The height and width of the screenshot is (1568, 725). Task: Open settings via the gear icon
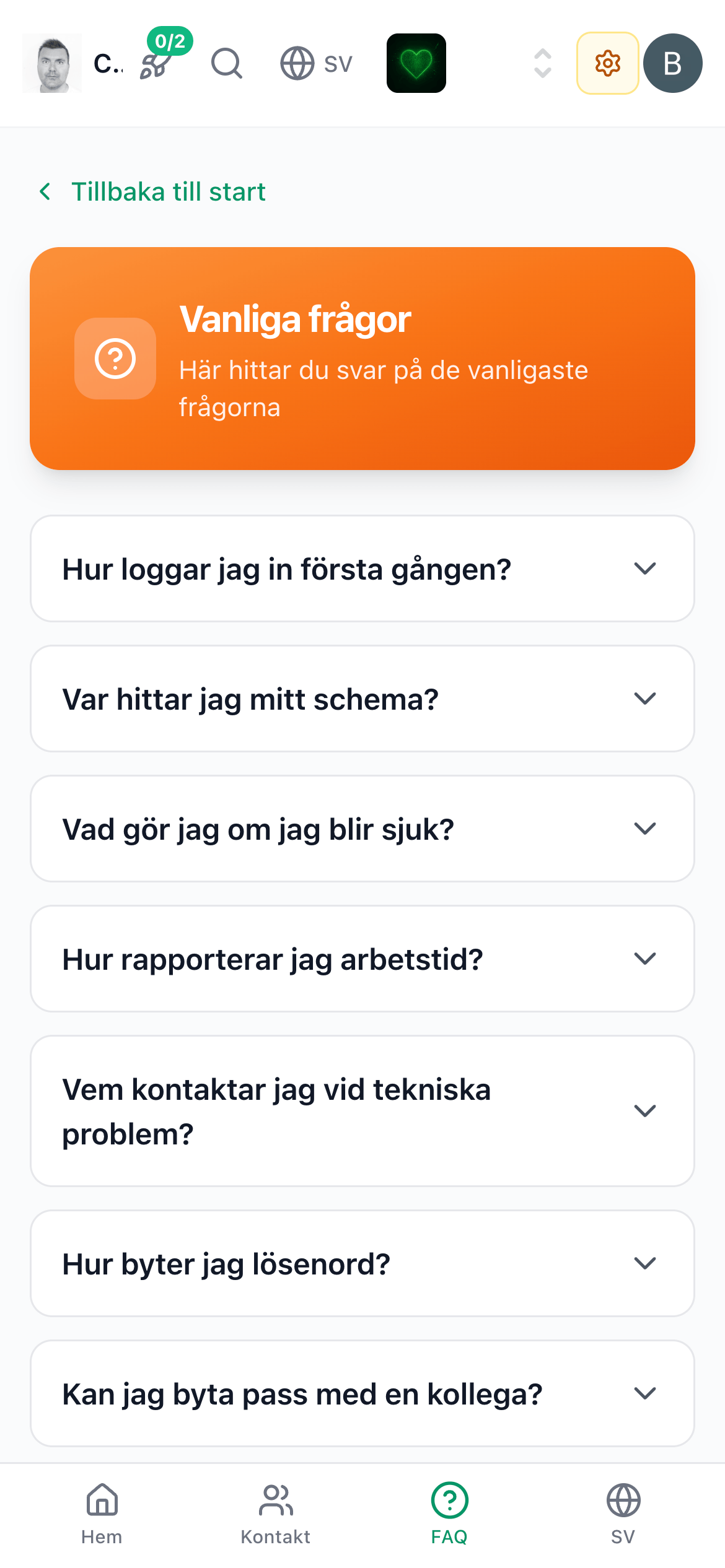pyautogui.click(x=607, y=63)
